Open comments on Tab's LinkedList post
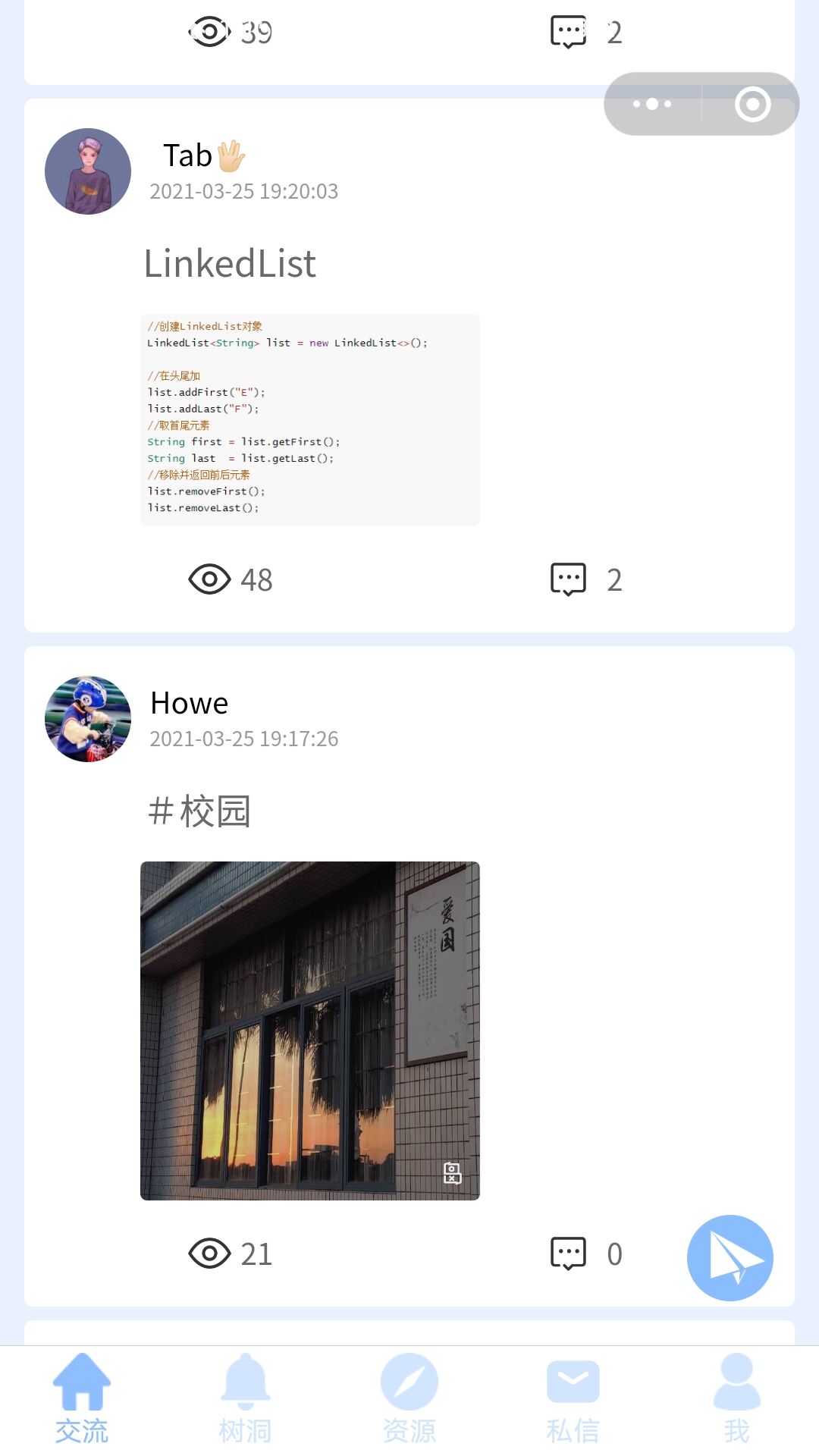This screenshot has width=819, height=1456. tap(586, 580)
